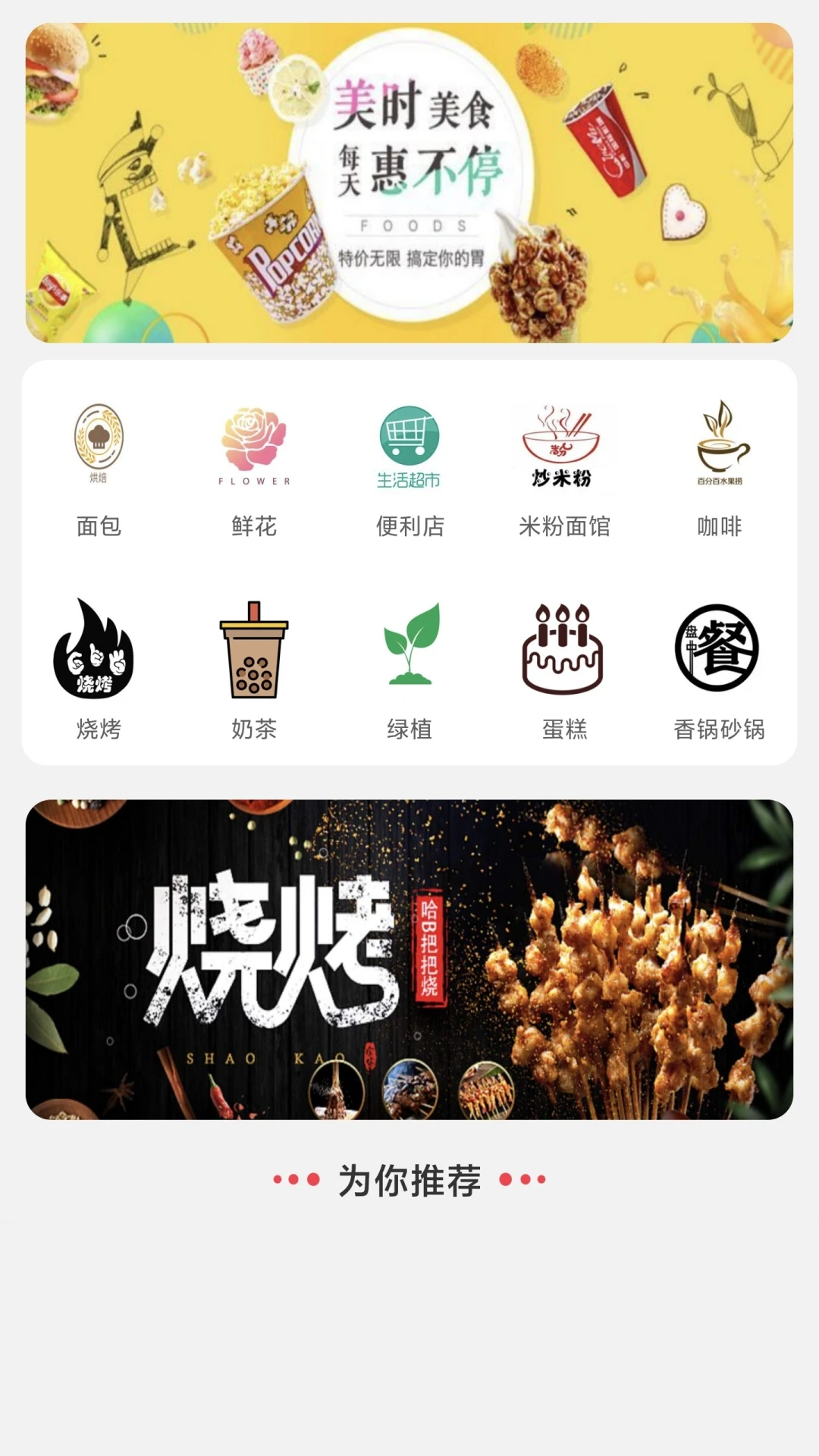This screenshot has height=1456, width=819.
Task: Tap the 绿植 green plant sprout icon
Action: (409, 652)
